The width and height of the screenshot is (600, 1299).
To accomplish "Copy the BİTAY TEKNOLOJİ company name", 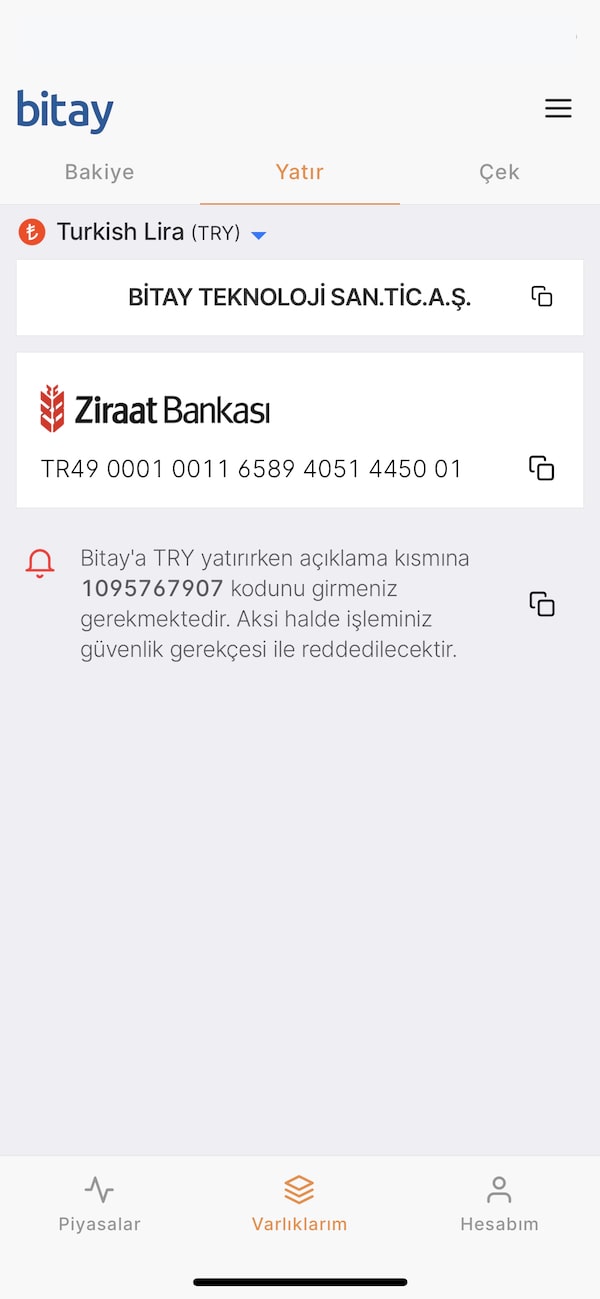I will (542, 297).
